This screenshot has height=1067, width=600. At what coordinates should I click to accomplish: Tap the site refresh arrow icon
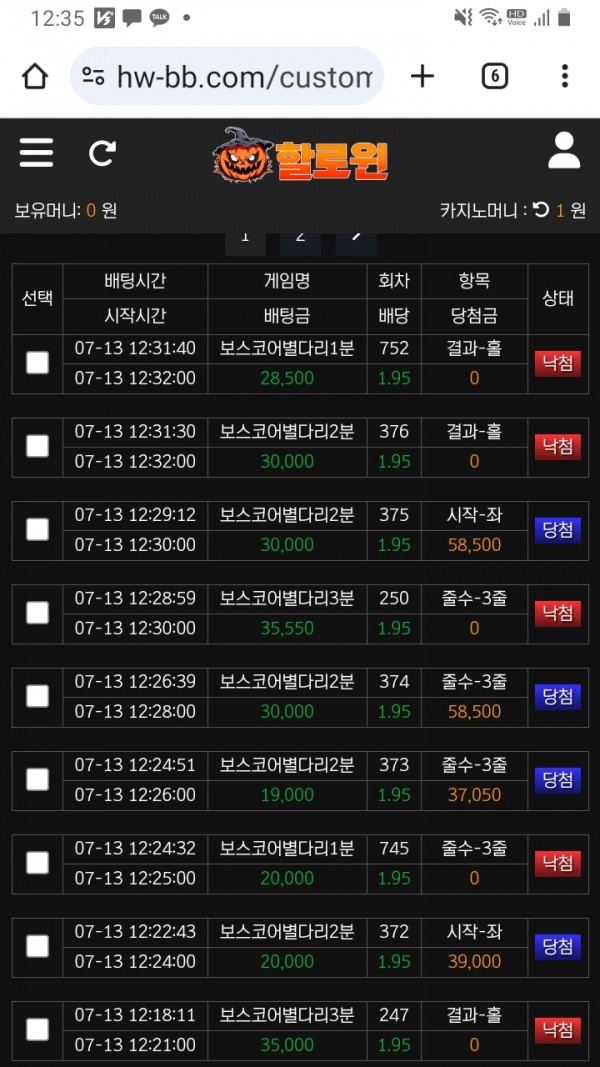pyautogui.click(x=102, y=152)
